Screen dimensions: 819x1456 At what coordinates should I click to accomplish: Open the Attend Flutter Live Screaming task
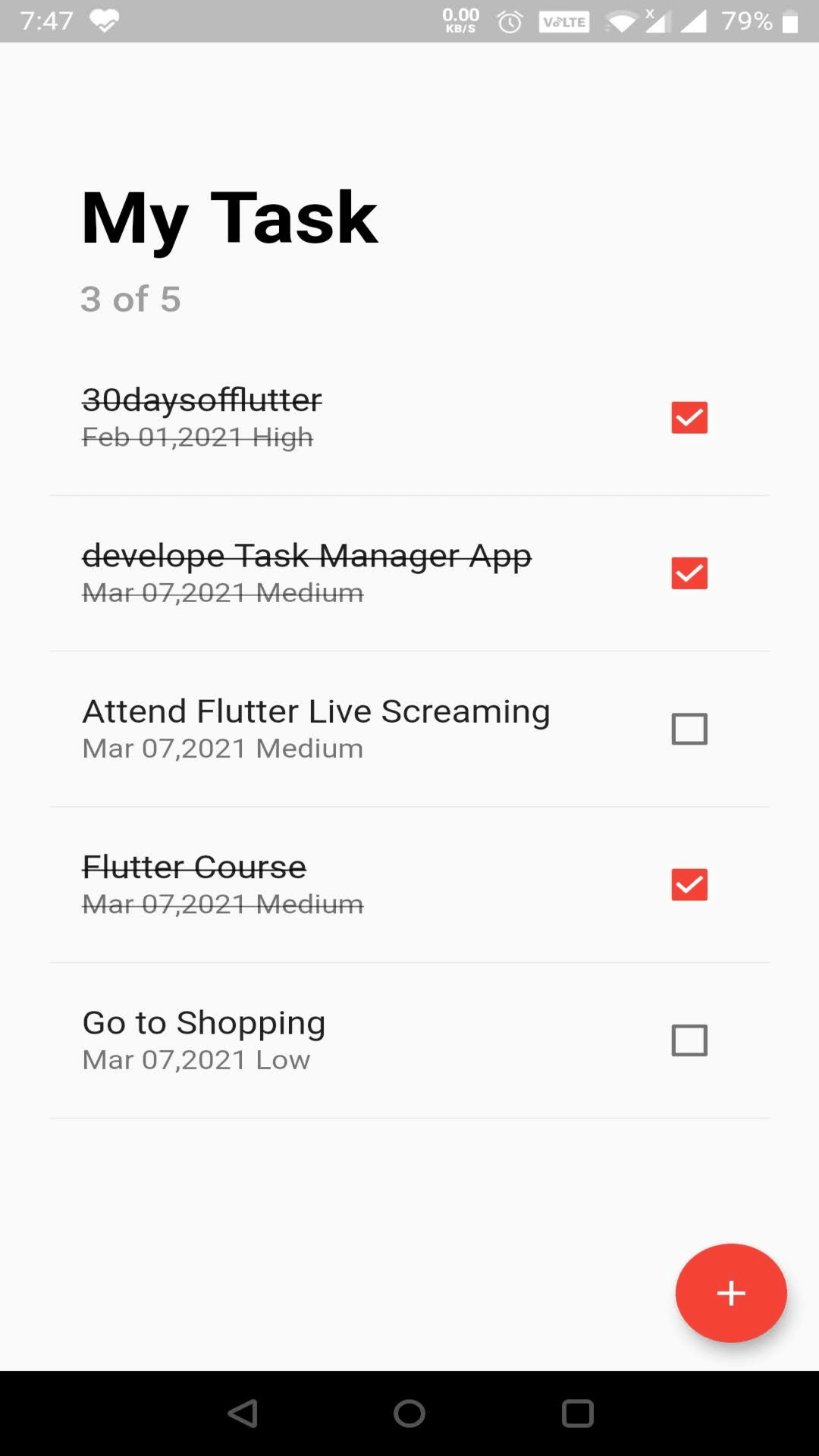(x=409, y=729)
